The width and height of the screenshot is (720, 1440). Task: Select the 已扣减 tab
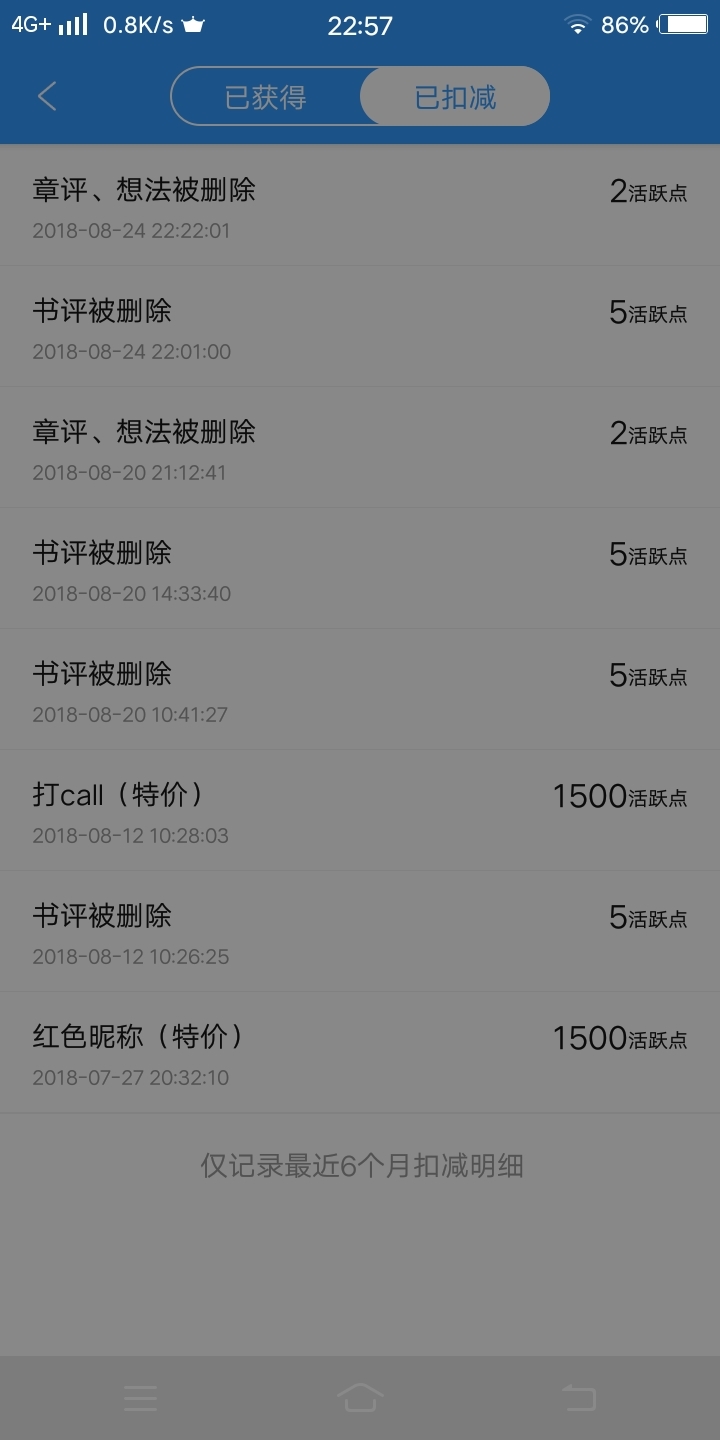tap(455, 97)
